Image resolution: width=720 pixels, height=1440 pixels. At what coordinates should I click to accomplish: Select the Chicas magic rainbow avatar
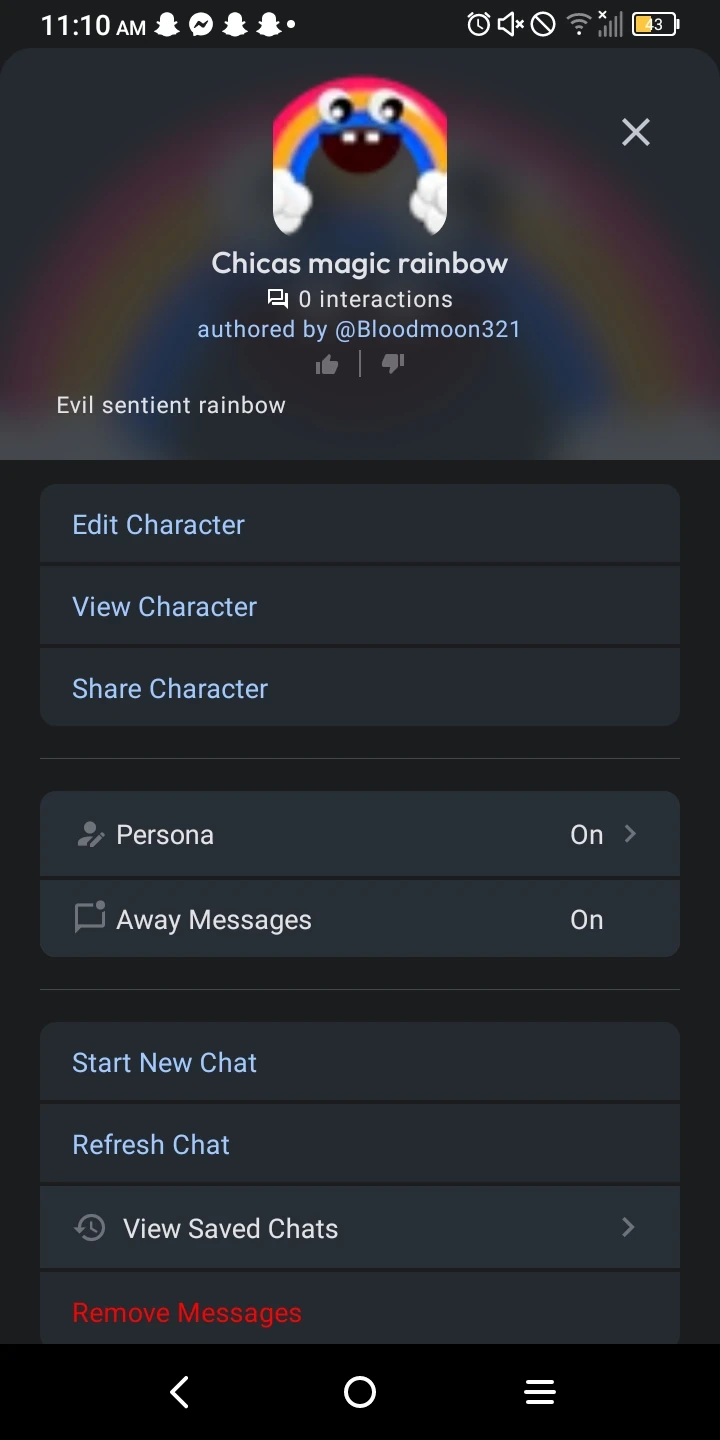tap(360, 155)
